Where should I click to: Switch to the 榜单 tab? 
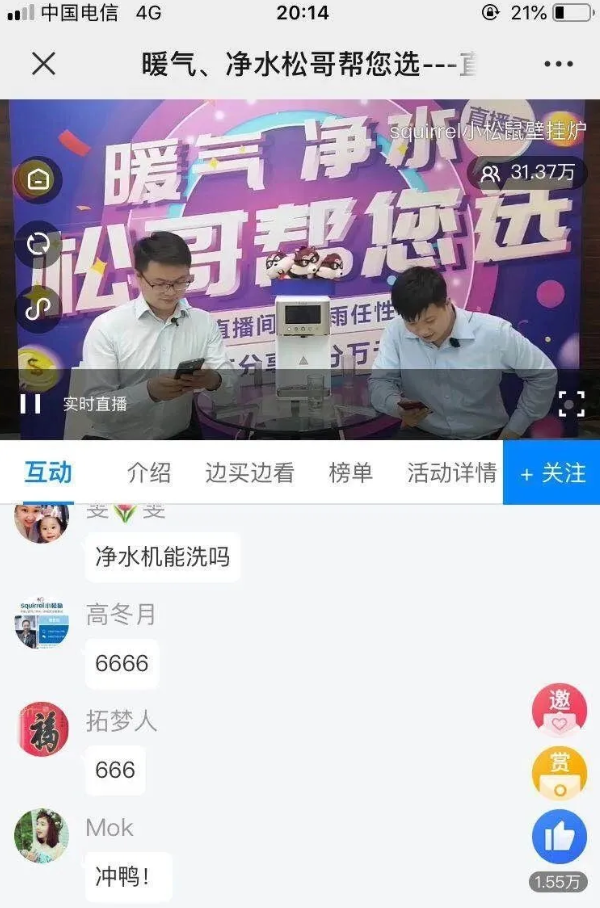[x=351, y=473]
